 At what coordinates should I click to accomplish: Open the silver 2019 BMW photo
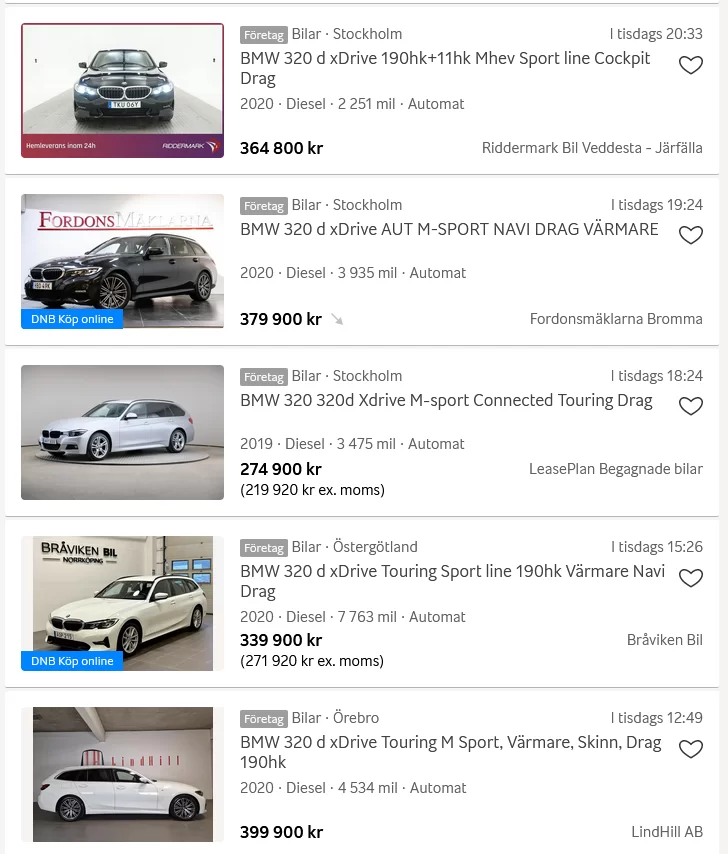click(122, 432)
